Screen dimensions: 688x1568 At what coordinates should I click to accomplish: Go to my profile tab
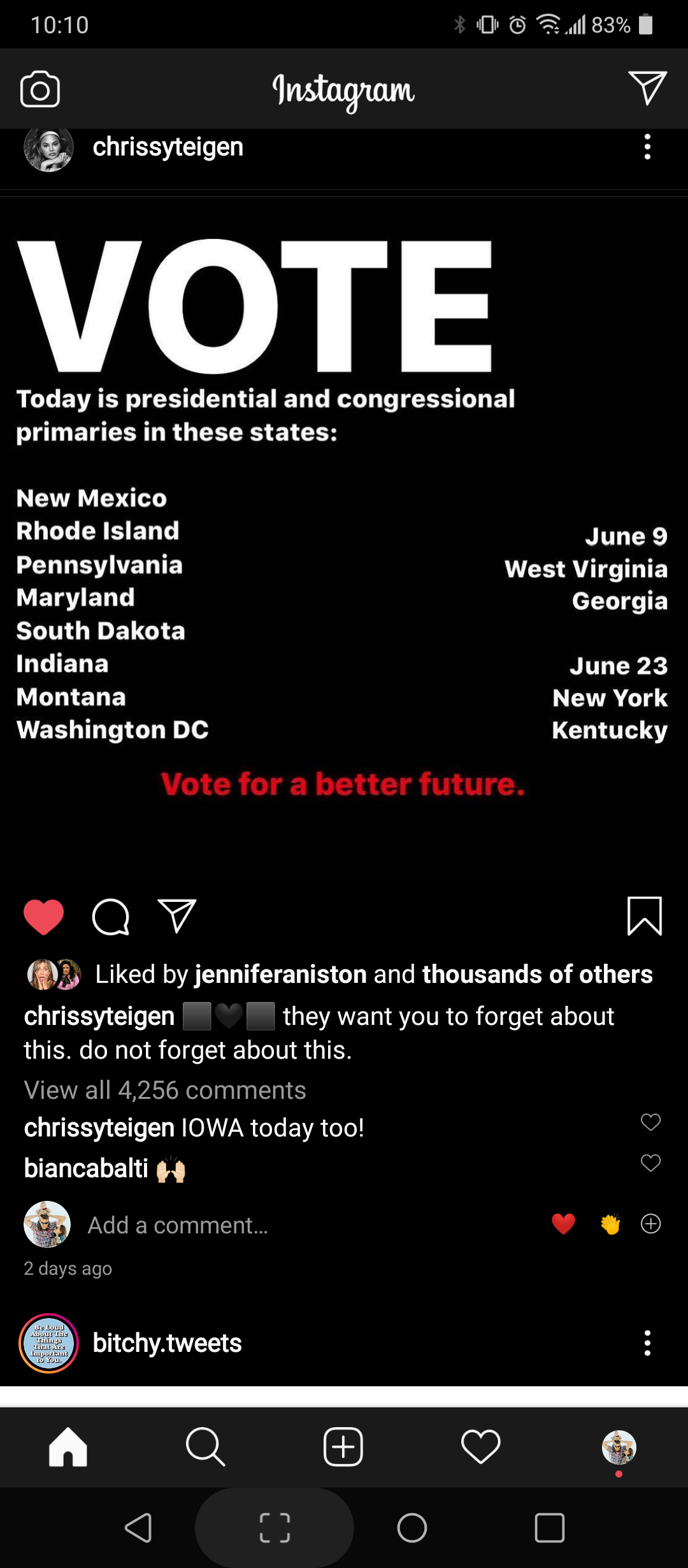[619, 1447]
